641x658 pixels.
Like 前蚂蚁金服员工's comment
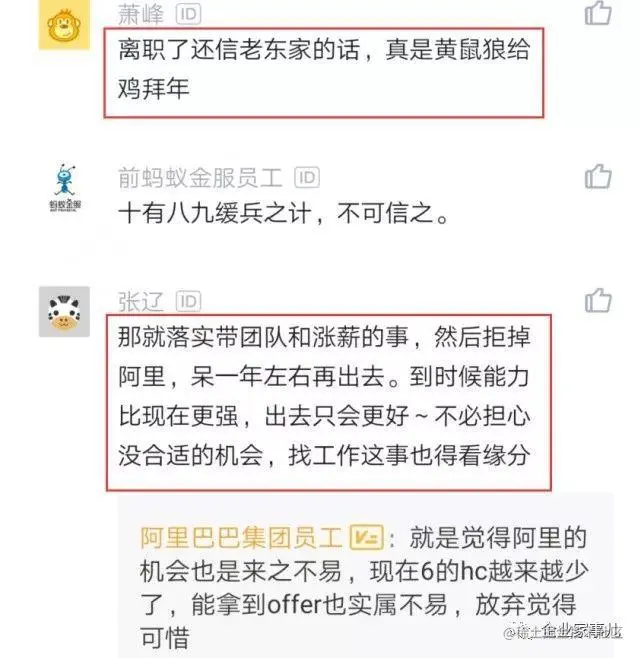click(598, 177)
